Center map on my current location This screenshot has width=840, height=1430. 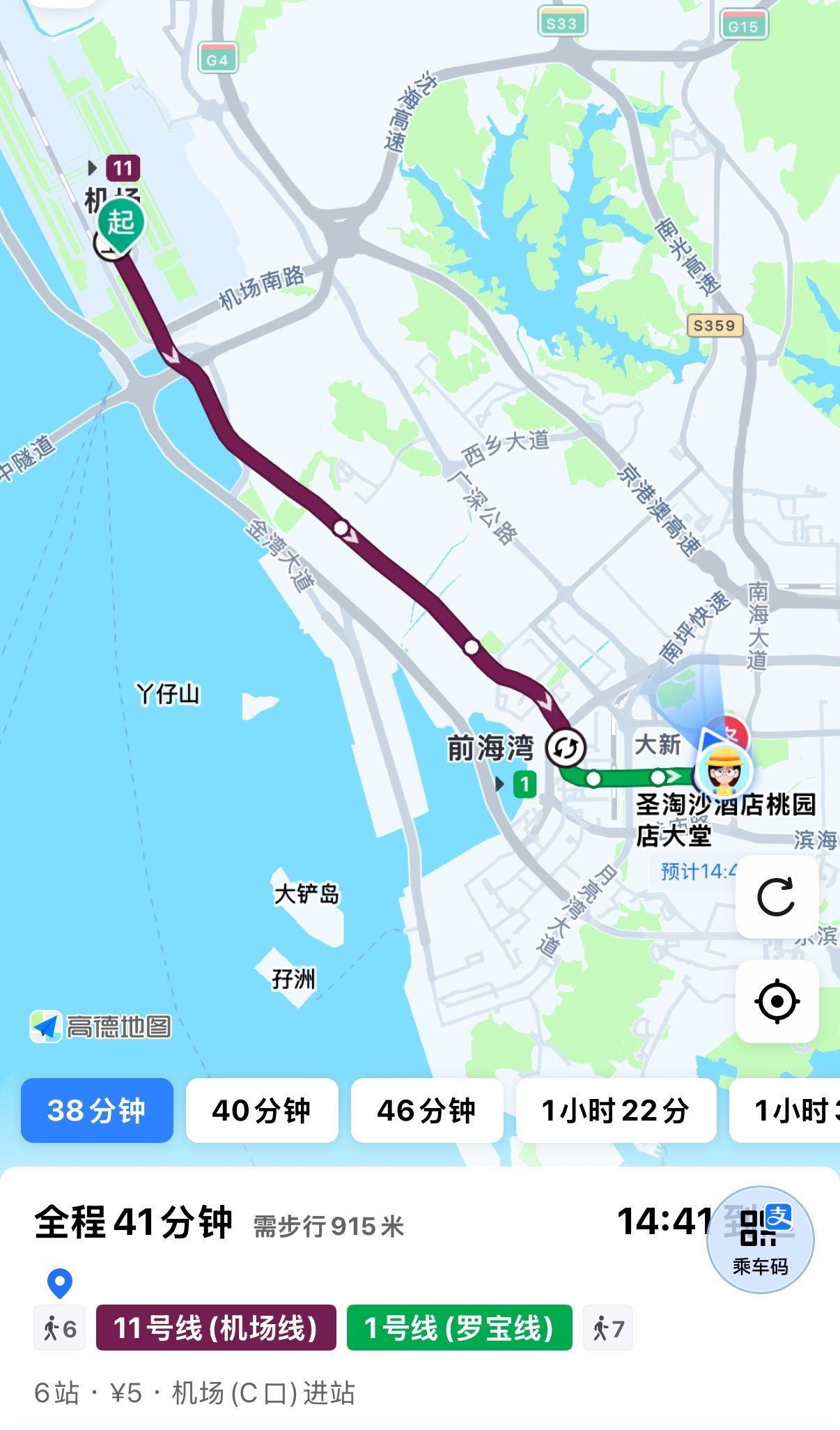(x=776, y=1001)
